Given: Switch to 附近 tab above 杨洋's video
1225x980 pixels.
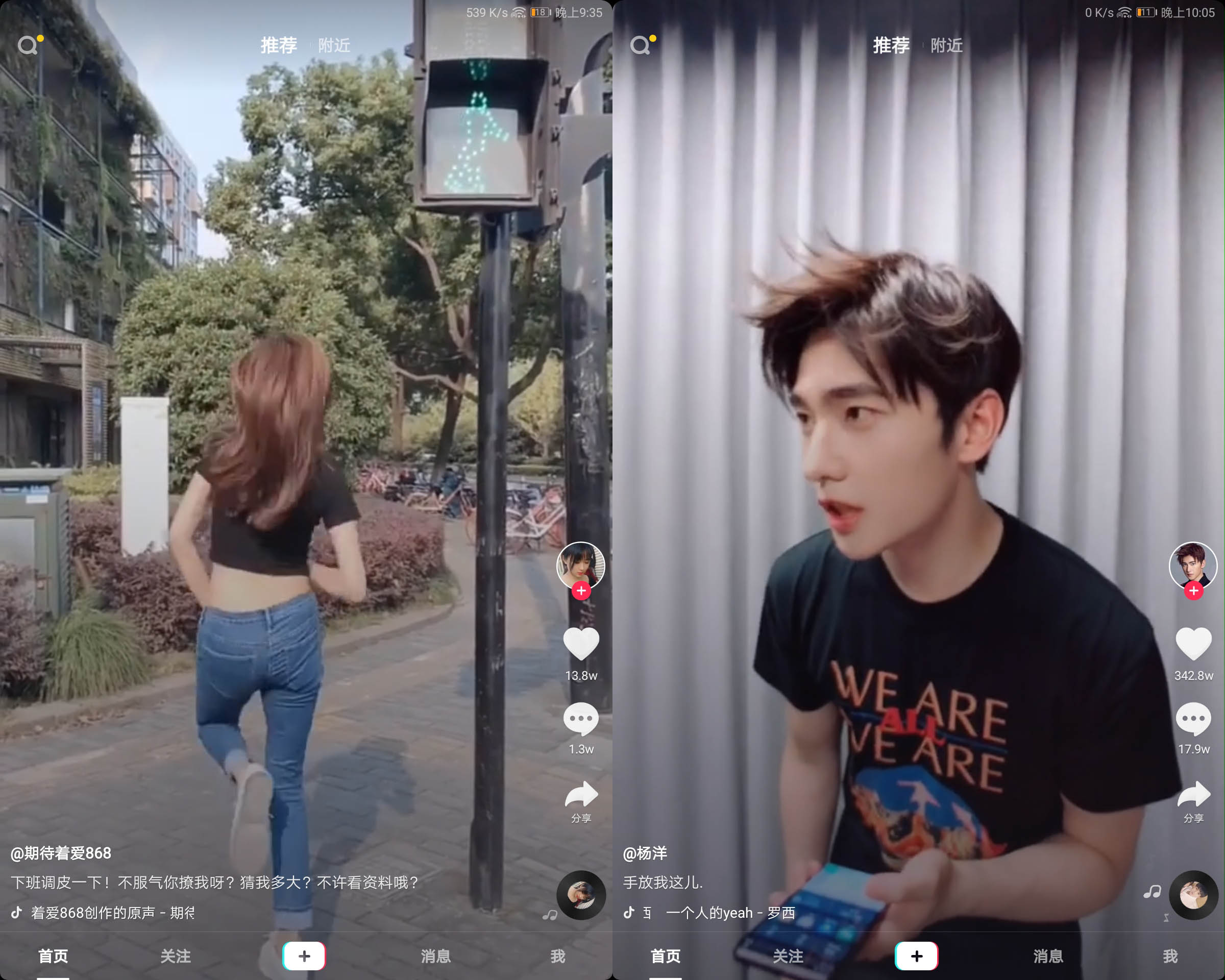Looking at the screenshot, I should 947,45.
